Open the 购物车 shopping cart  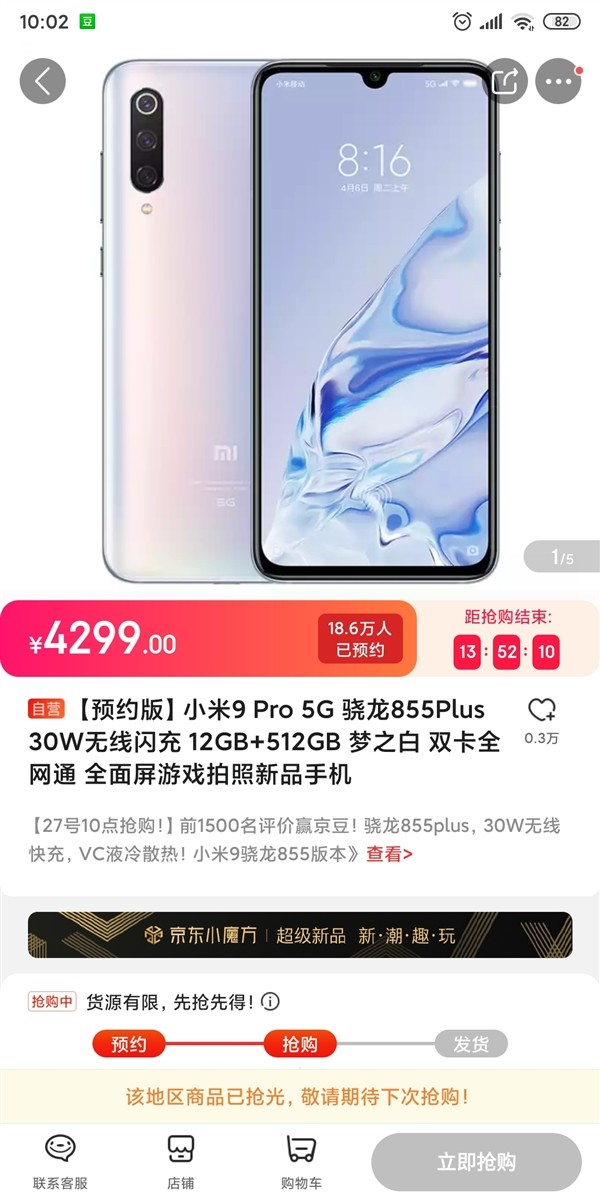pos(301,1162)
